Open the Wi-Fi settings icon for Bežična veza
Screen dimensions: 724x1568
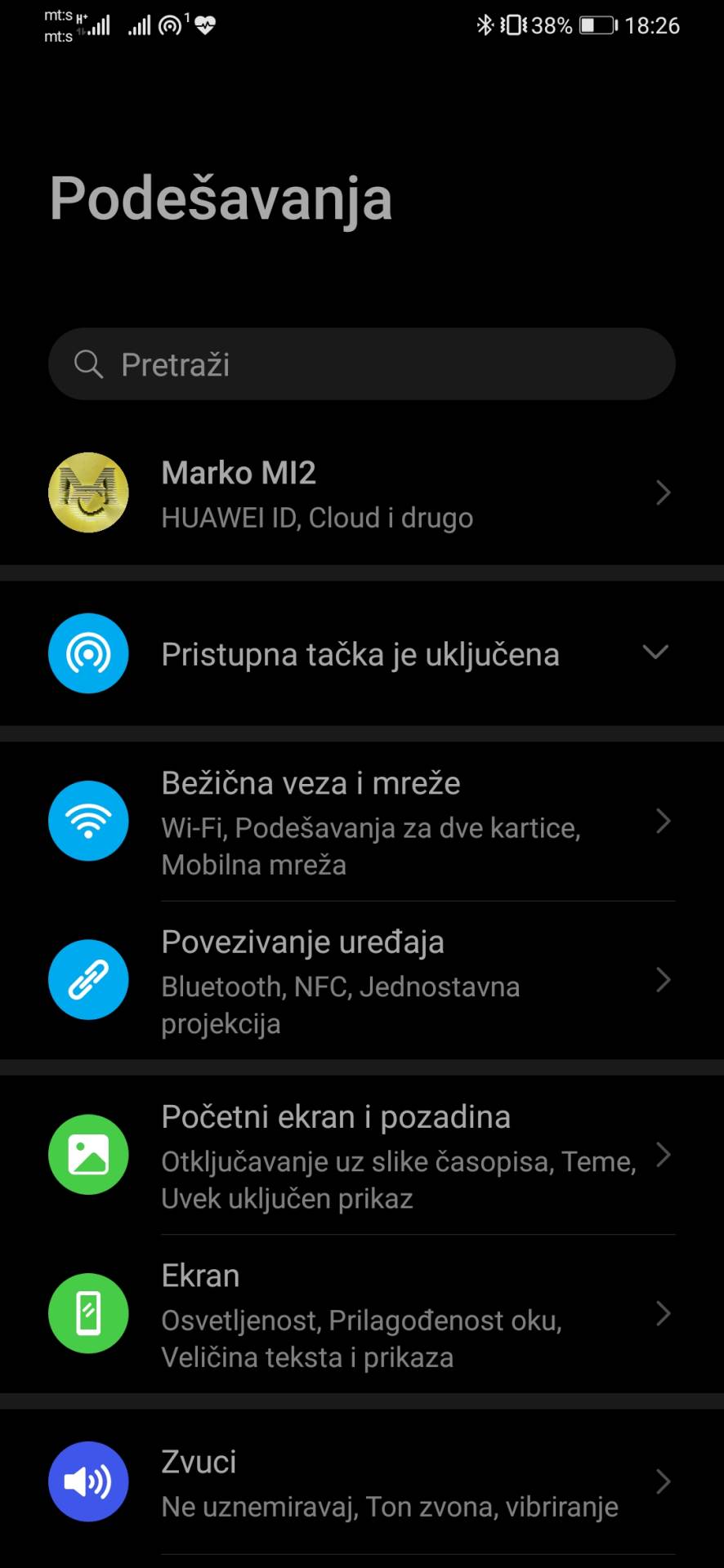(x=88, y=821)
